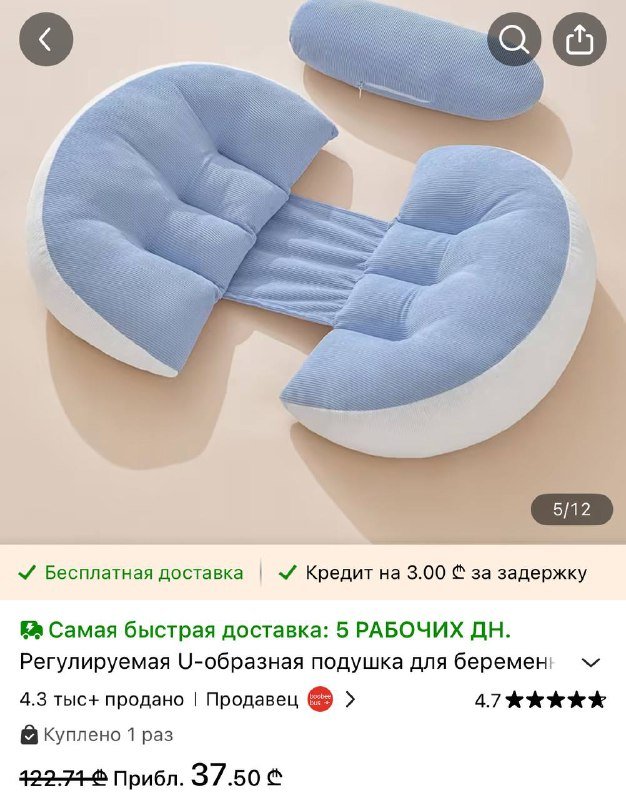
Task: View the 4.7 star rating reviews
Action: point(540,700)
